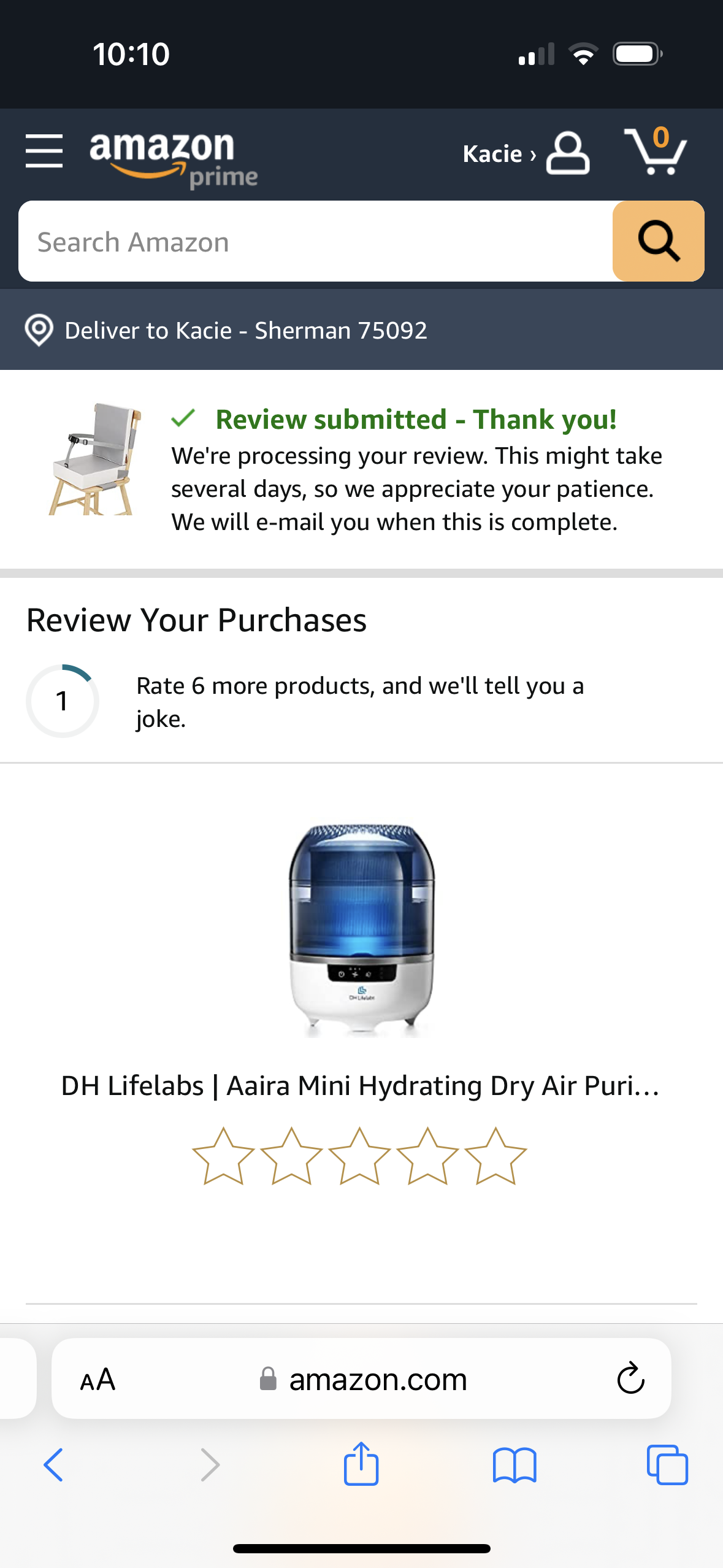
Task: Go back in Safari
Action: (53, 1465)
